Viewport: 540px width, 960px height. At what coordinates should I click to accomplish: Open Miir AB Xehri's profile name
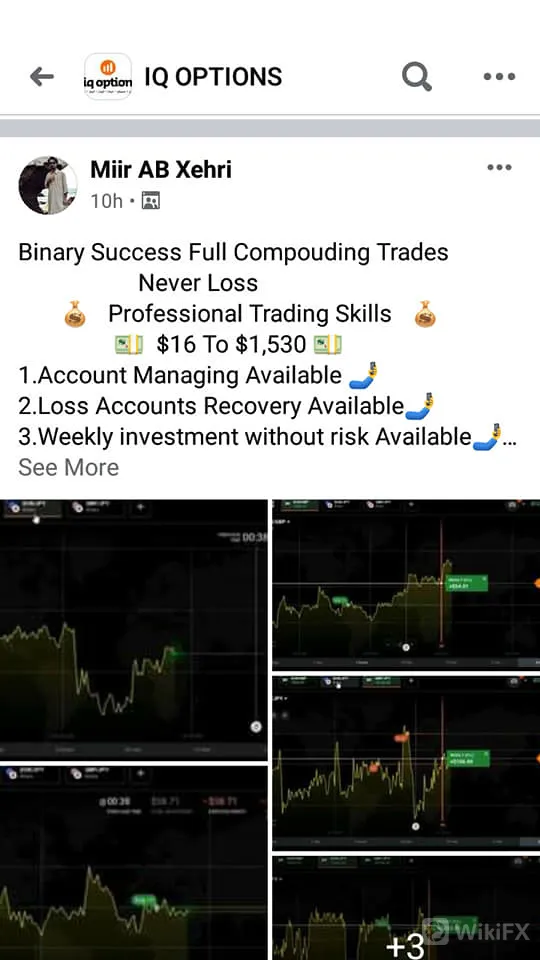coord(161,170)
